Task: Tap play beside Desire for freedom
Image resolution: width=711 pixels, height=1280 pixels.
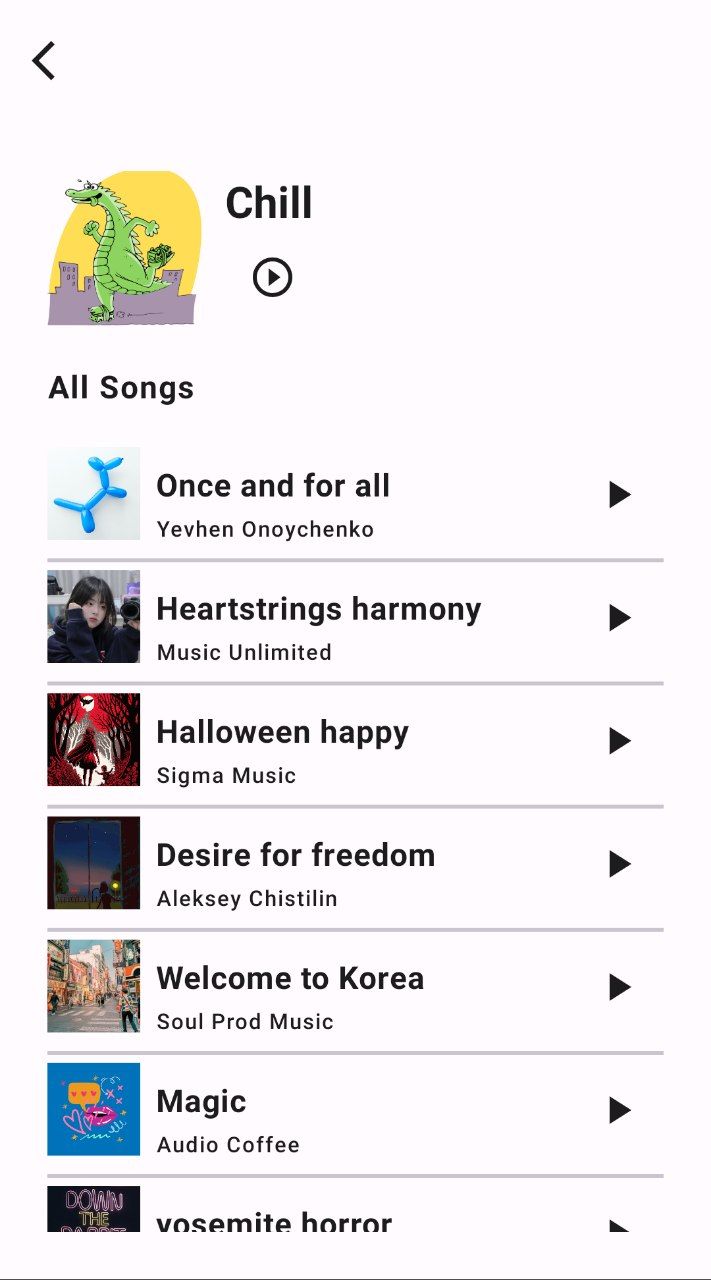Action: [619, 864]
